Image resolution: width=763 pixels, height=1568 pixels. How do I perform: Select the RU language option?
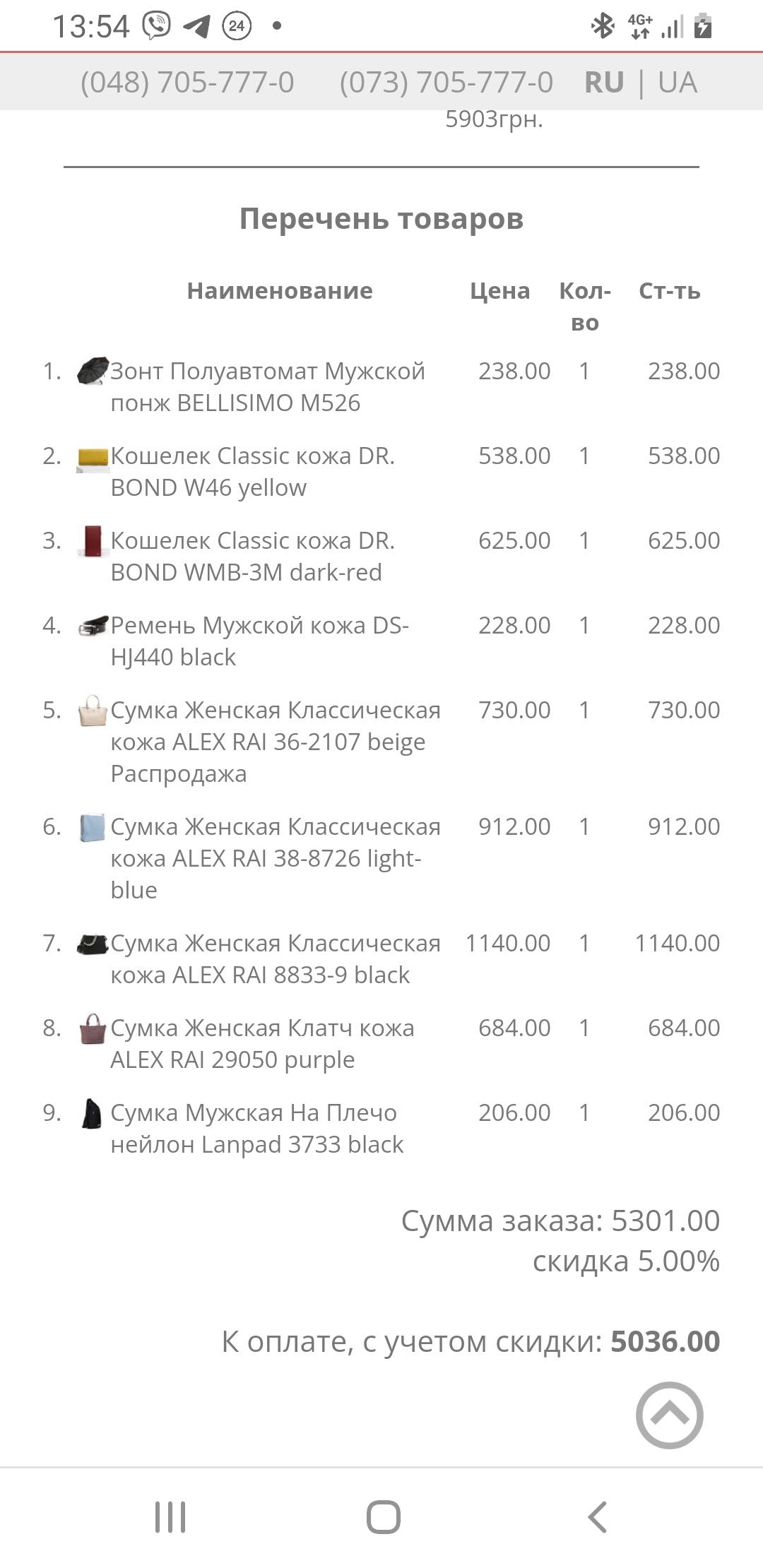pos(604,83)
